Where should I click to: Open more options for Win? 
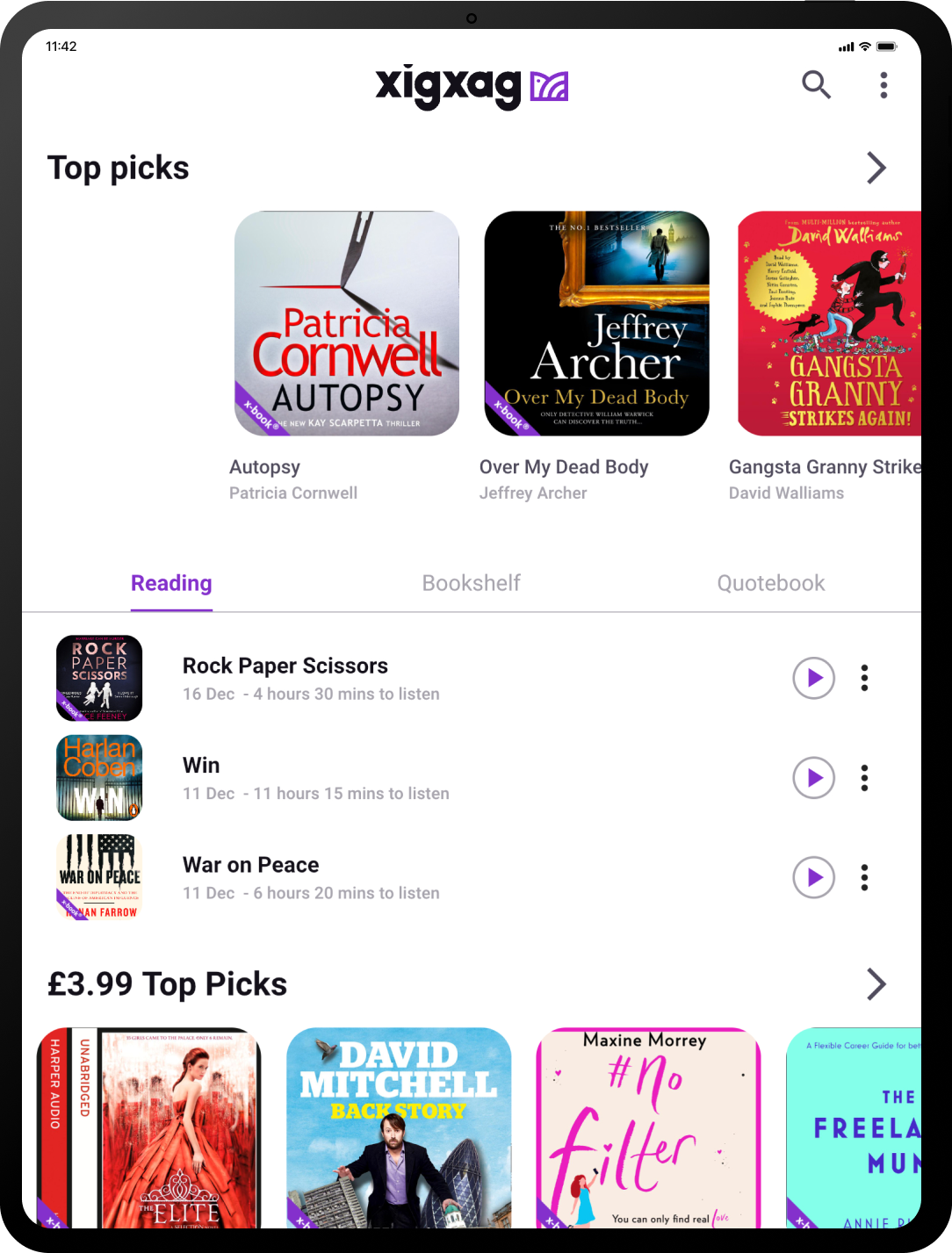coord(865,778)
